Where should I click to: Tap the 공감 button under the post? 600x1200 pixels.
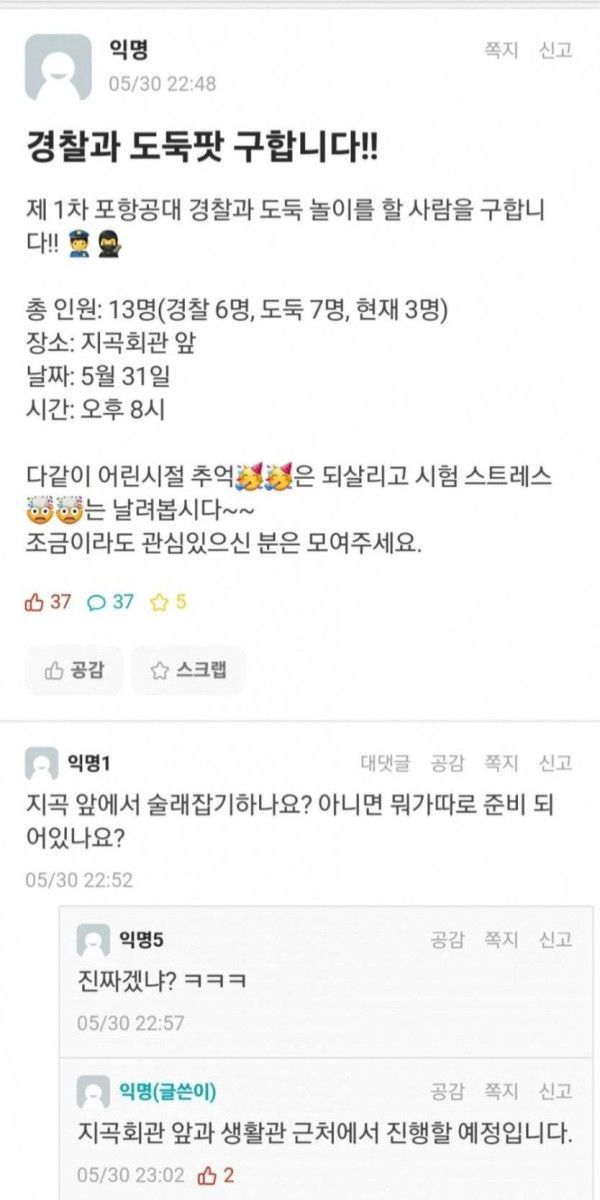click(70, 671)
